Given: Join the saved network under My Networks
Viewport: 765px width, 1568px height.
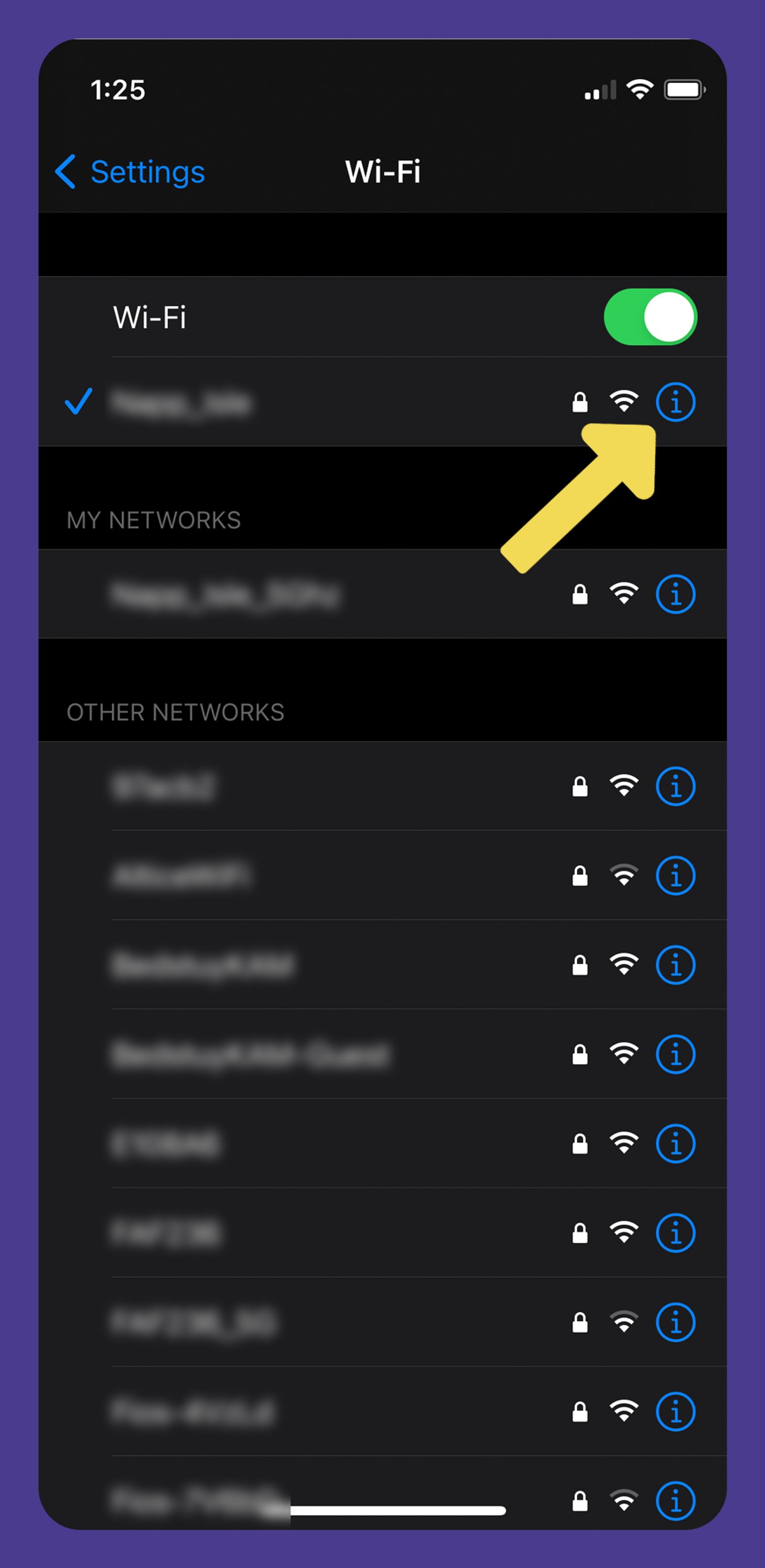Looking at the screenshot, I should (x=382, y=594).
